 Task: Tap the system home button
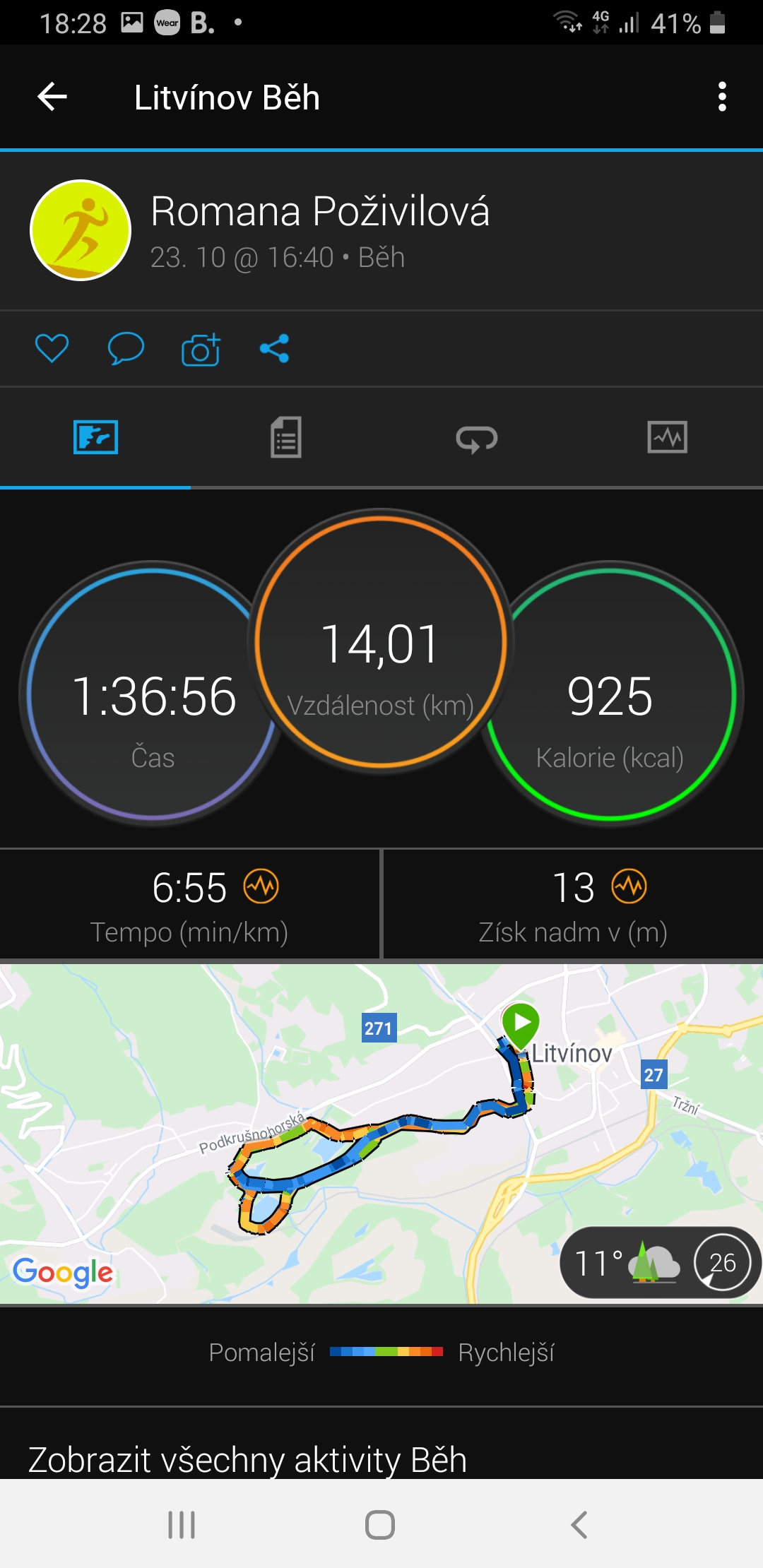click(x=380, y=1524)
